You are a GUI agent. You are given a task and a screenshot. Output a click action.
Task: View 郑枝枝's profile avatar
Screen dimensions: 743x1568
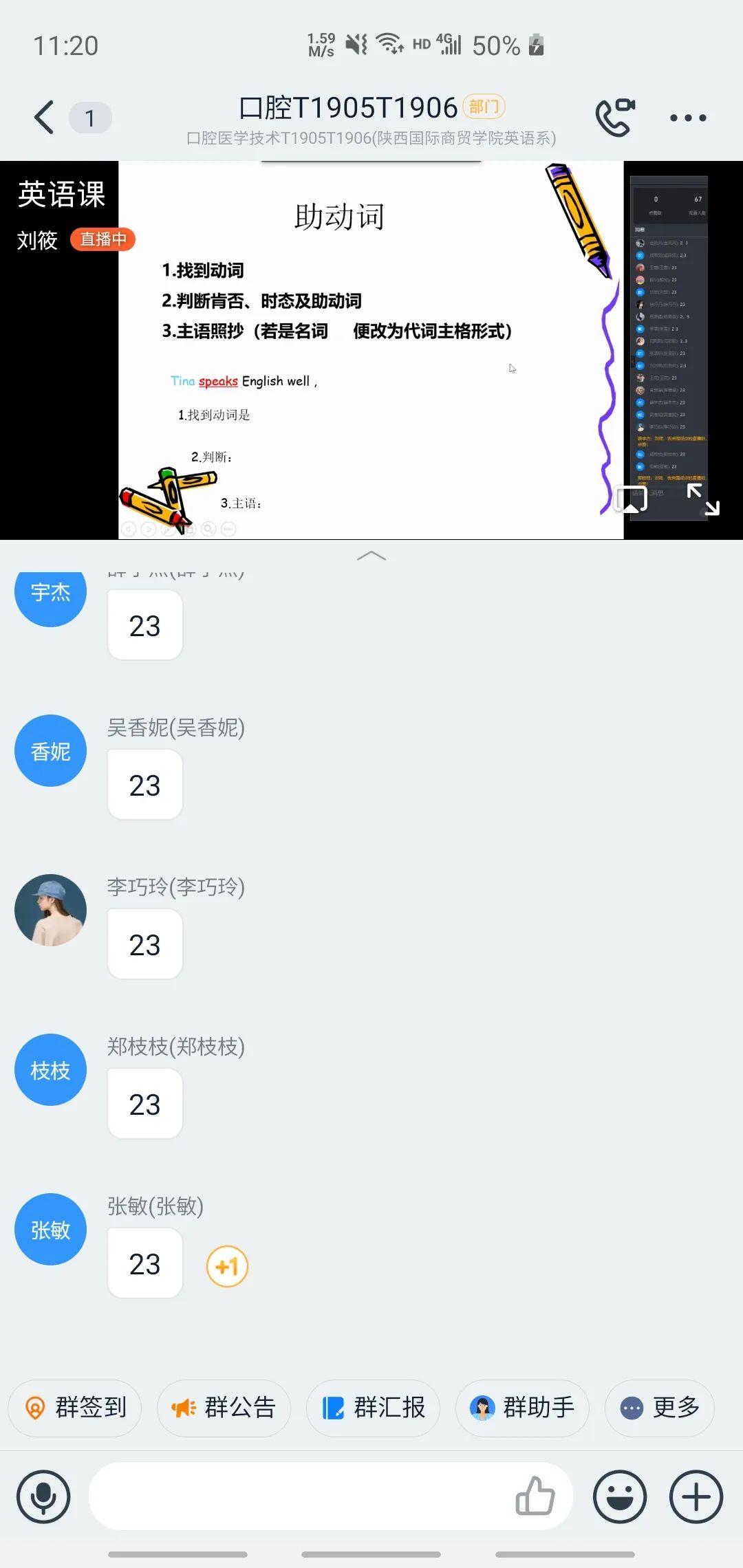[50, 1070]
